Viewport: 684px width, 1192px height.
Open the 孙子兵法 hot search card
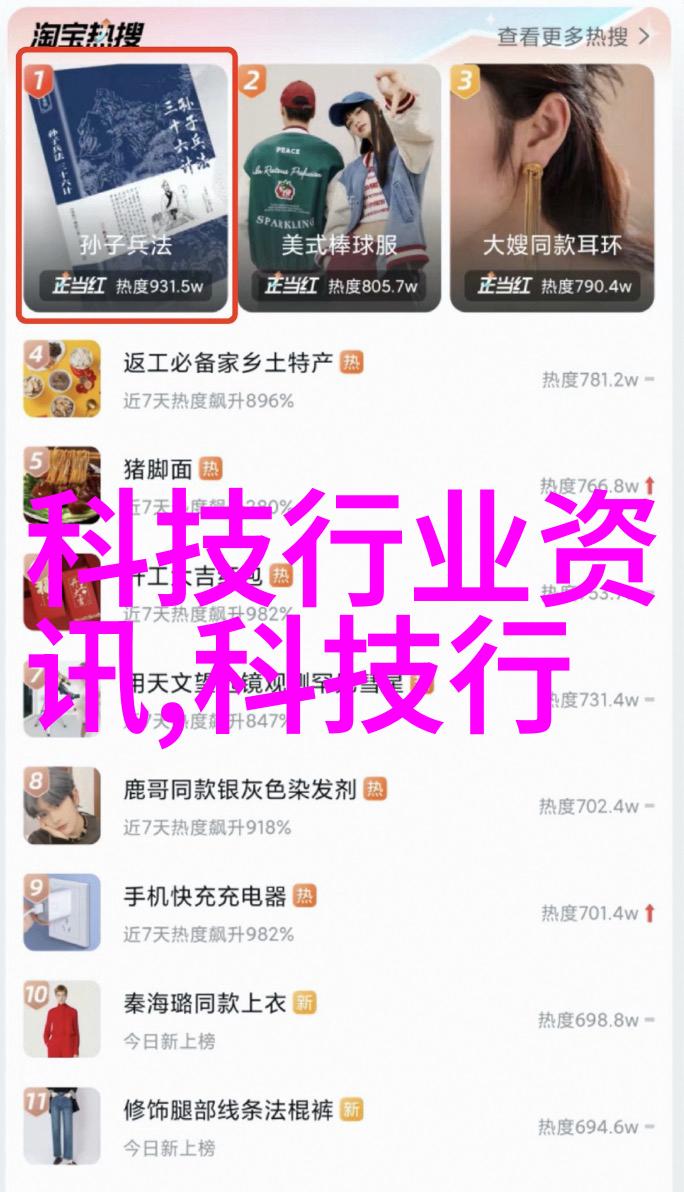point(126,186)
